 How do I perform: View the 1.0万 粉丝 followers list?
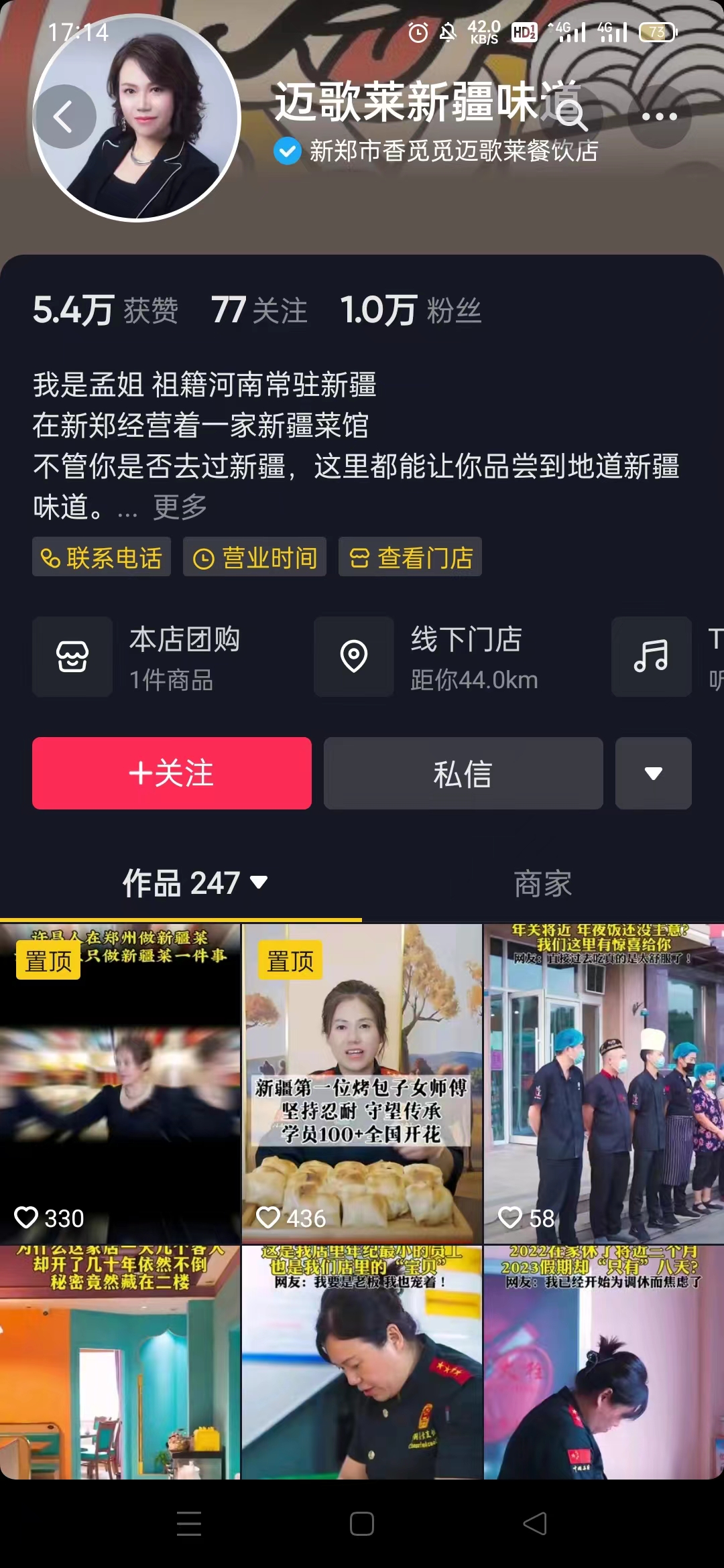tap(410, 310)
